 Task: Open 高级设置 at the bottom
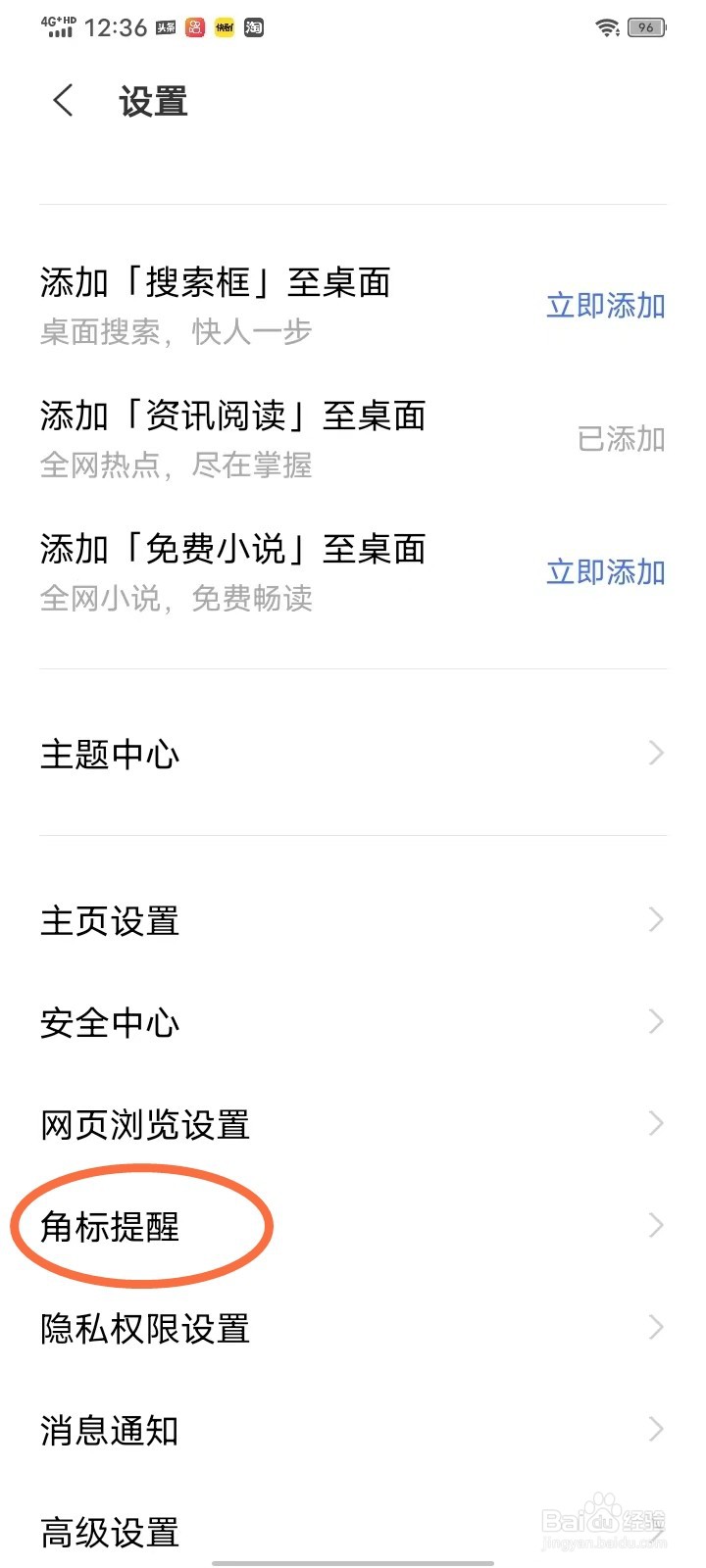108,1532
